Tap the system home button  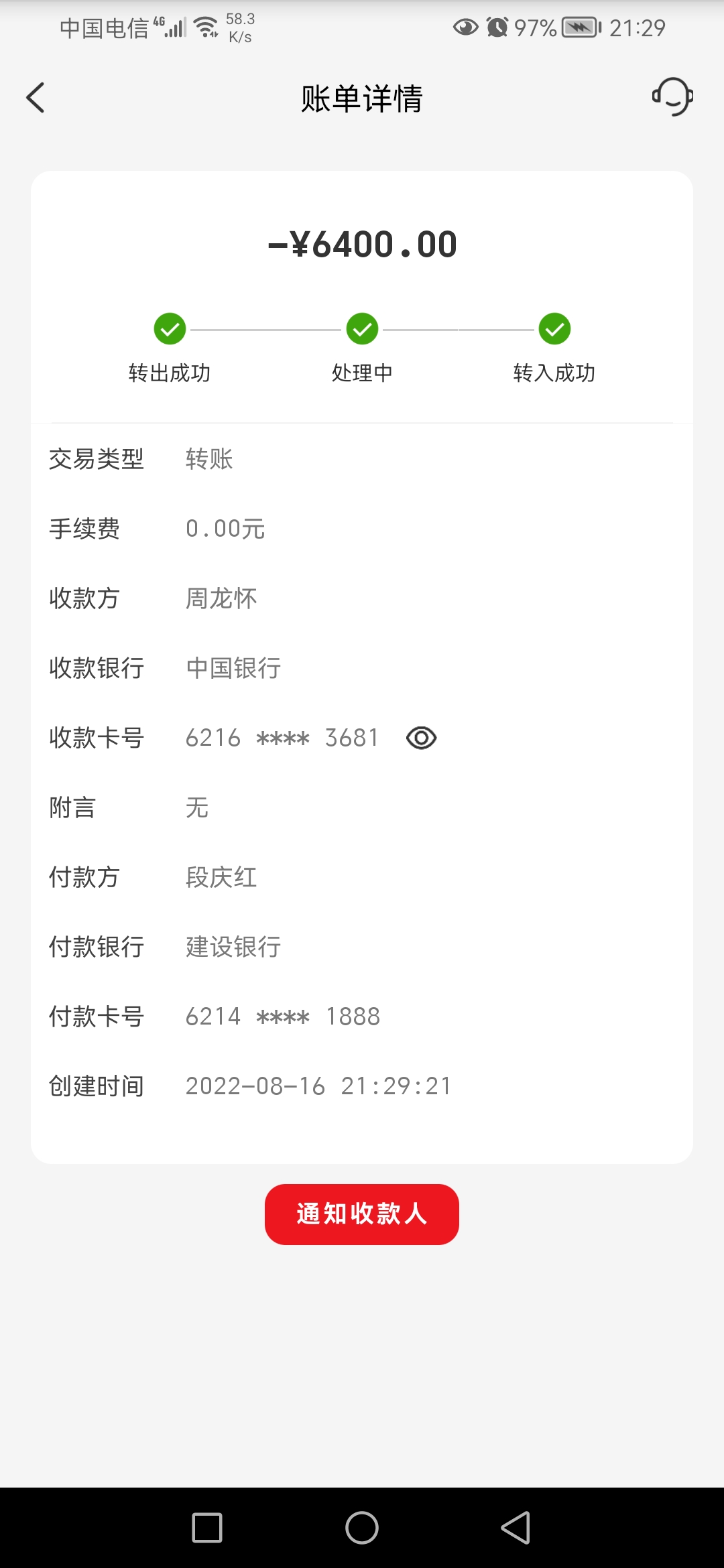pos(362,1528)
